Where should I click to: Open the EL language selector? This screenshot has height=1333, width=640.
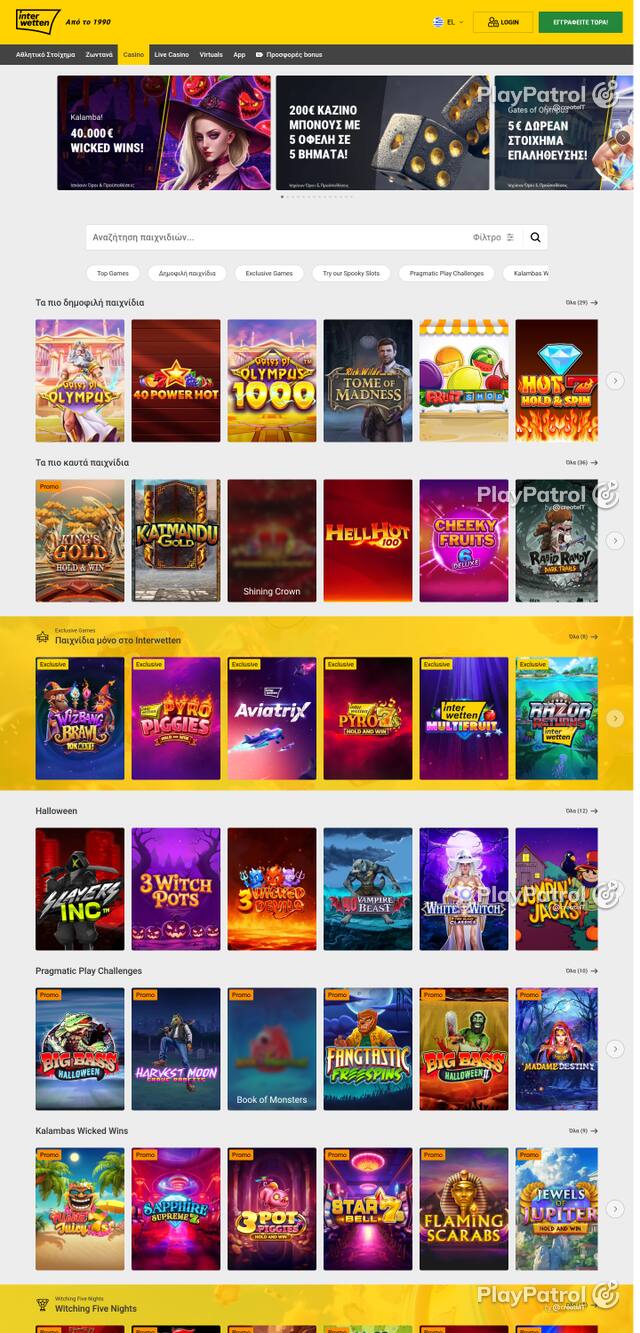click(x=449, y=21)
